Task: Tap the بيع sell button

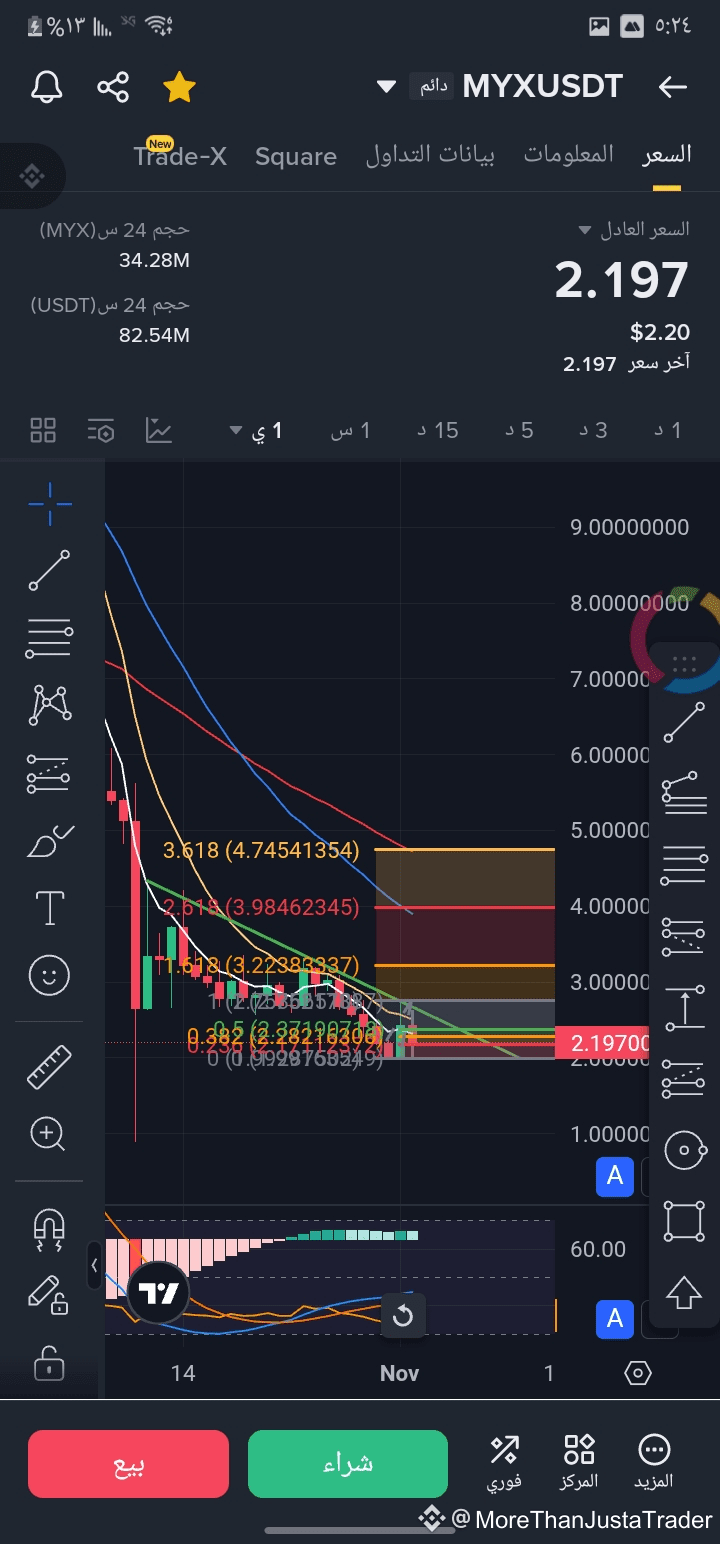Action: pos(129,1464)
